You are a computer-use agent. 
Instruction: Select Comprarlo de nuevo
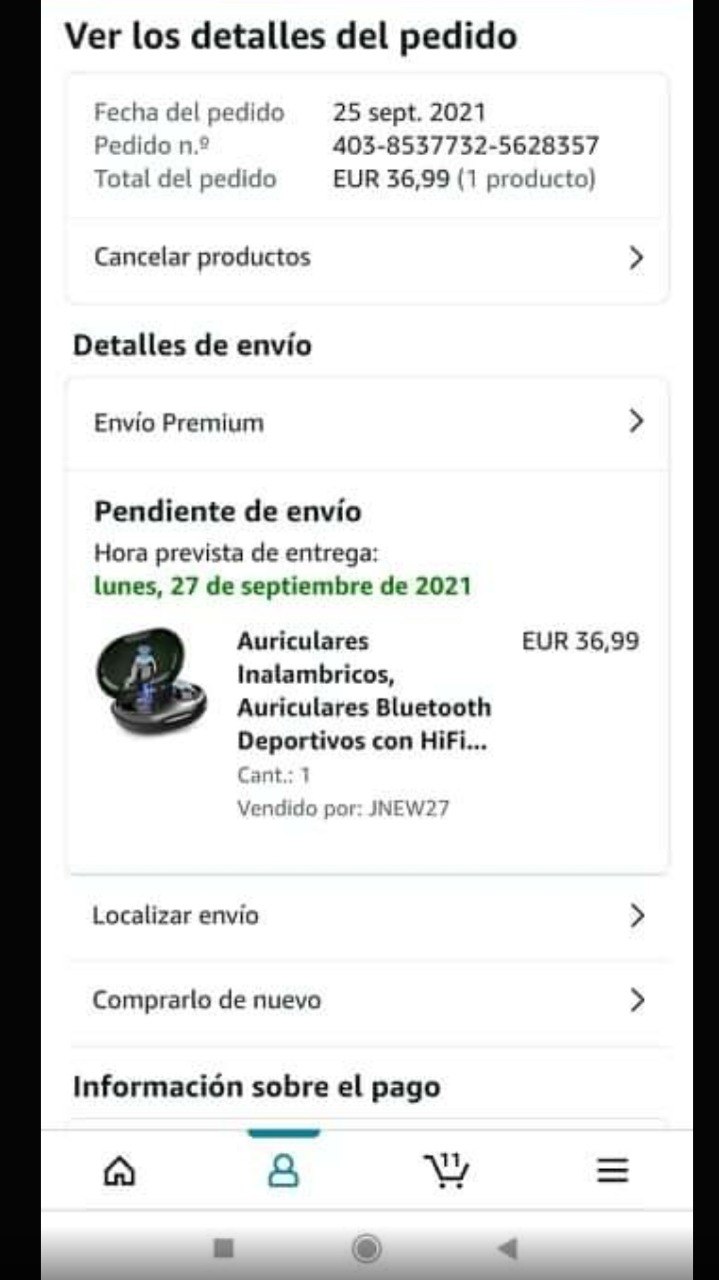point(366,1000)
